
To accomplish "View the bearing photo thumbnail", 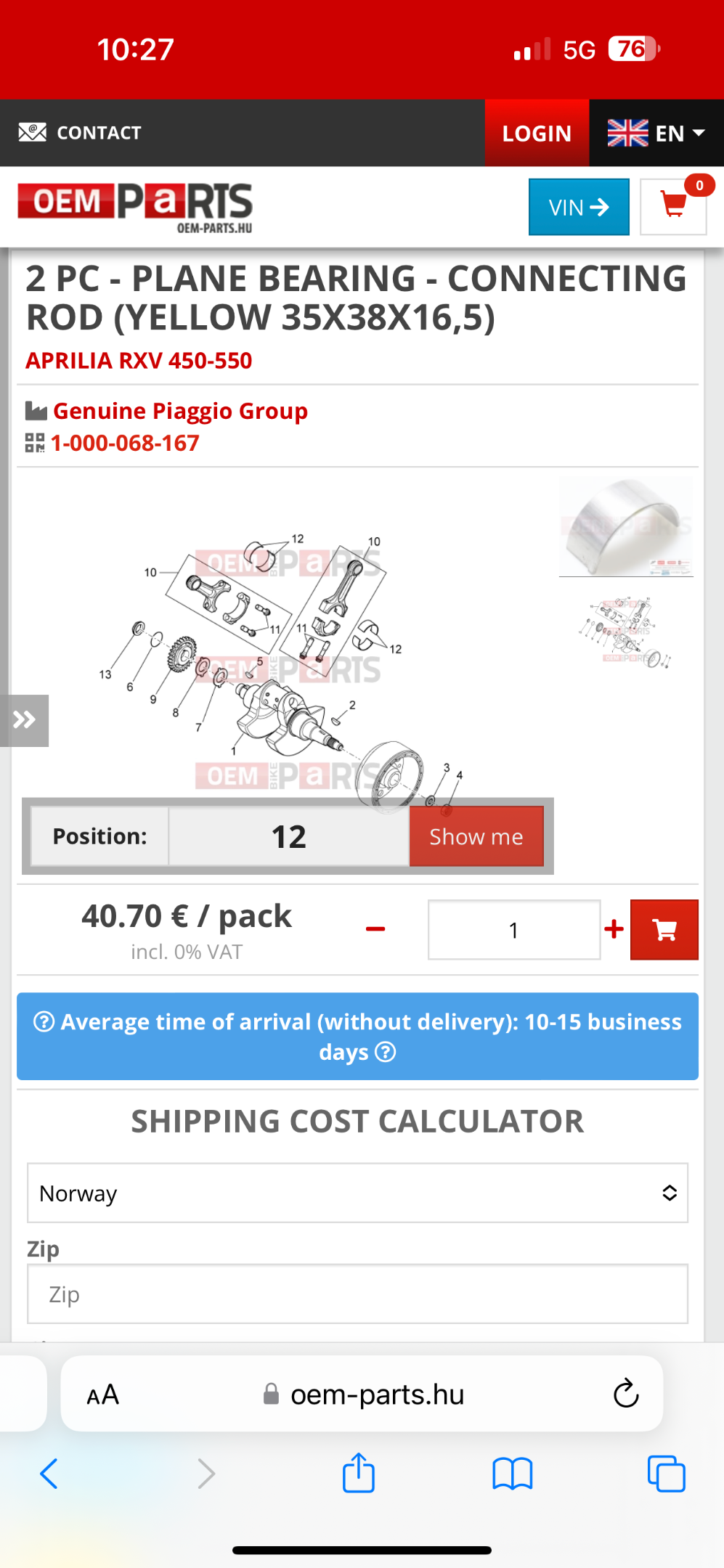I will pyautogui.click(x=626, y=527).
